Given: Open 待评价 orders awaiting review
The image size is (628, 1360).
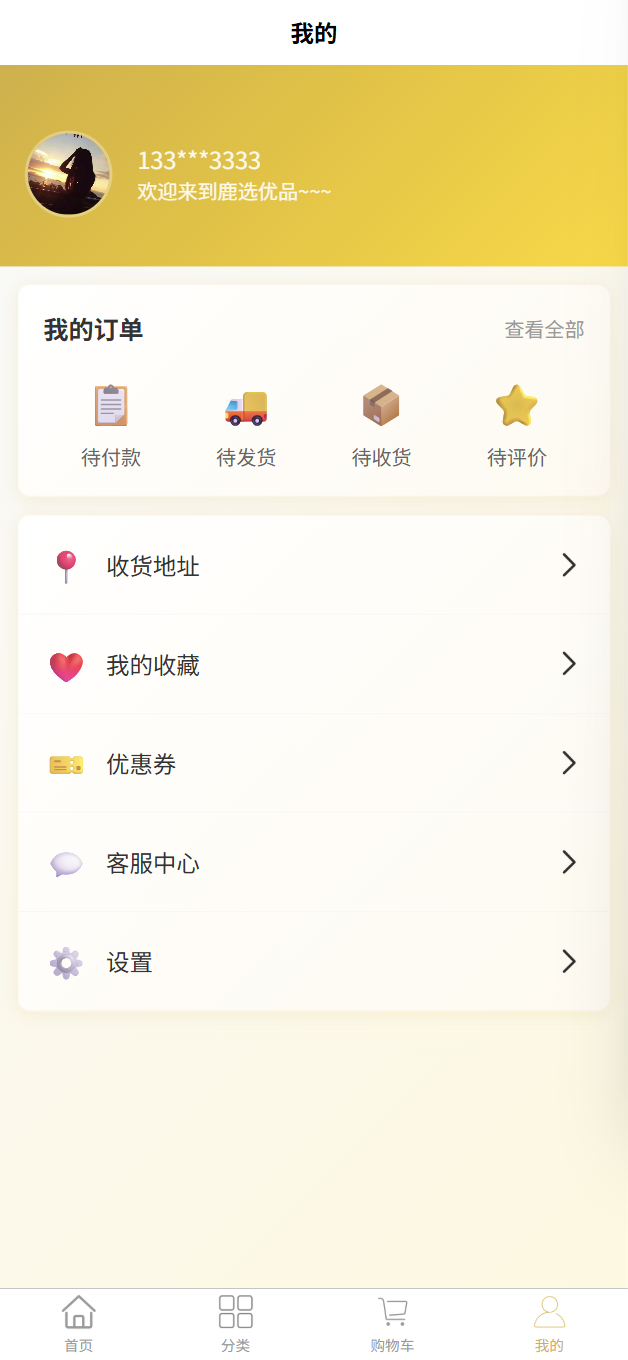Looking at the screenshot, I should pyautogui.click(x=517, y=426).
